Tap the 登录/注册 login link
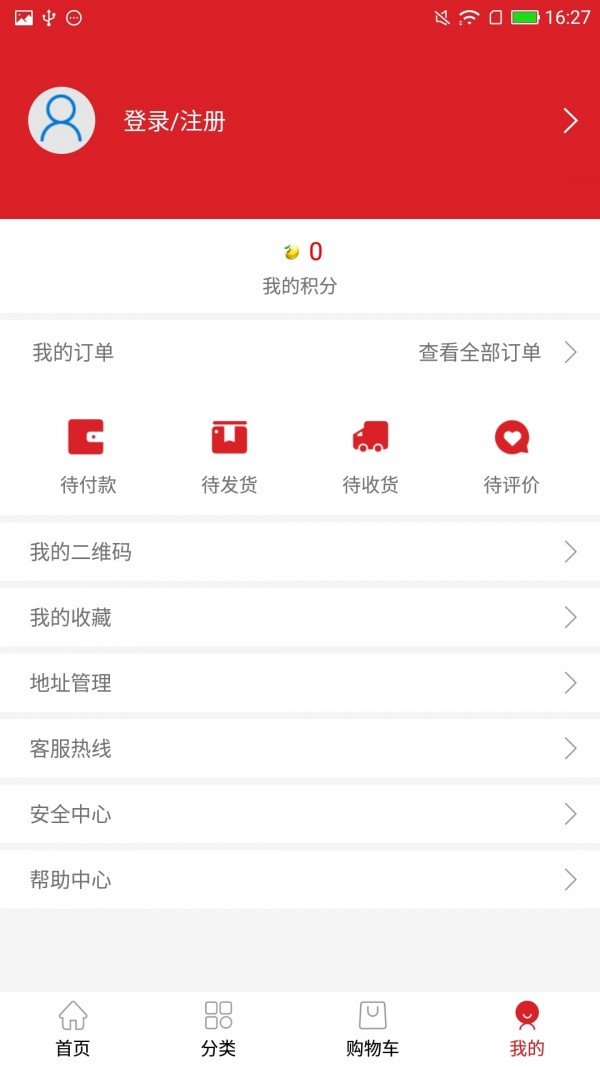The image size is (600, 1067). coord(174,122)
